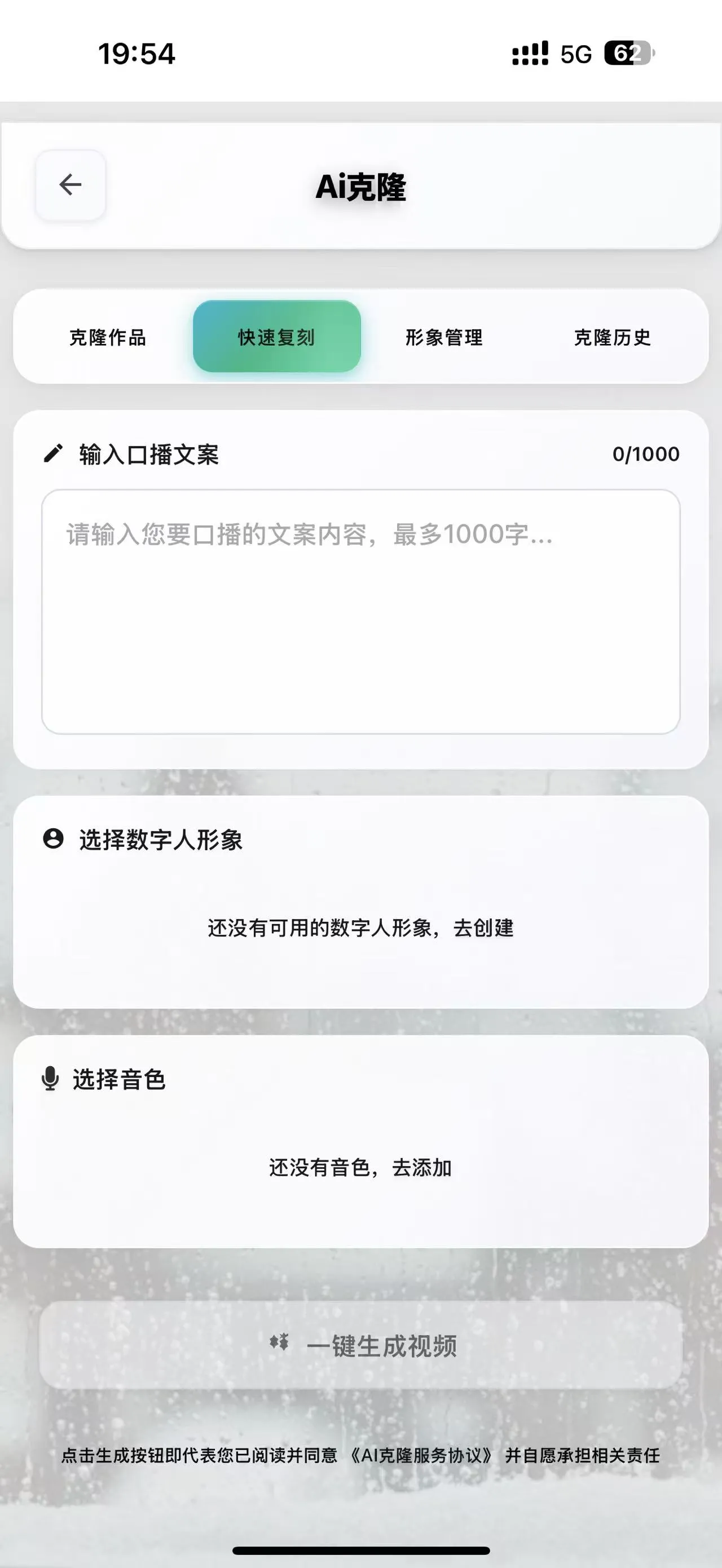
Task: Select the 快速复刻 tab
Action: pyautogui.click(x=277, y=337)
